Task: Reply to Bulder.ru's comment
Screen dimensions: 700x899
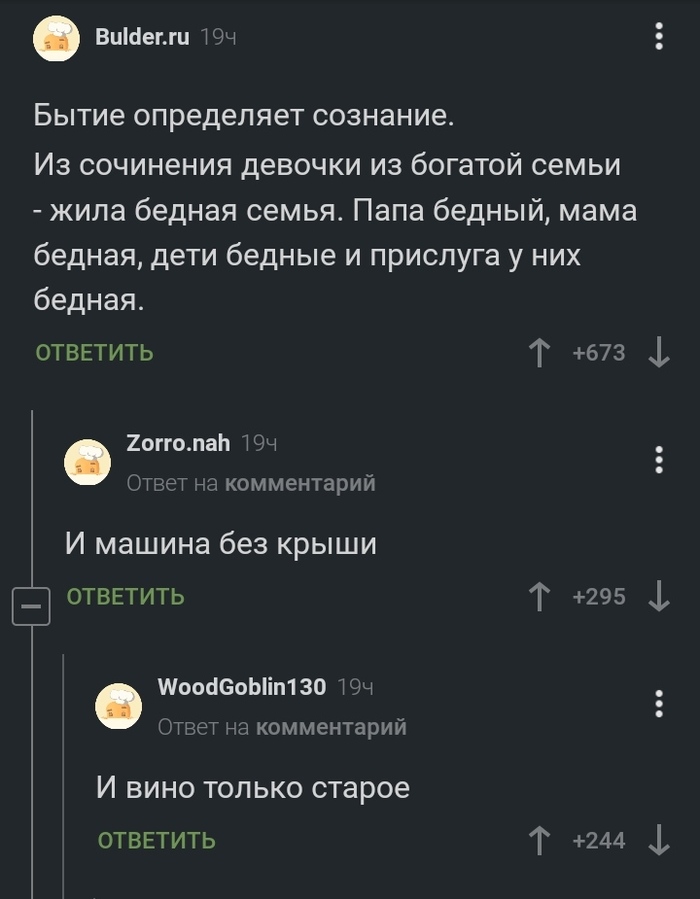Action: 95,352
